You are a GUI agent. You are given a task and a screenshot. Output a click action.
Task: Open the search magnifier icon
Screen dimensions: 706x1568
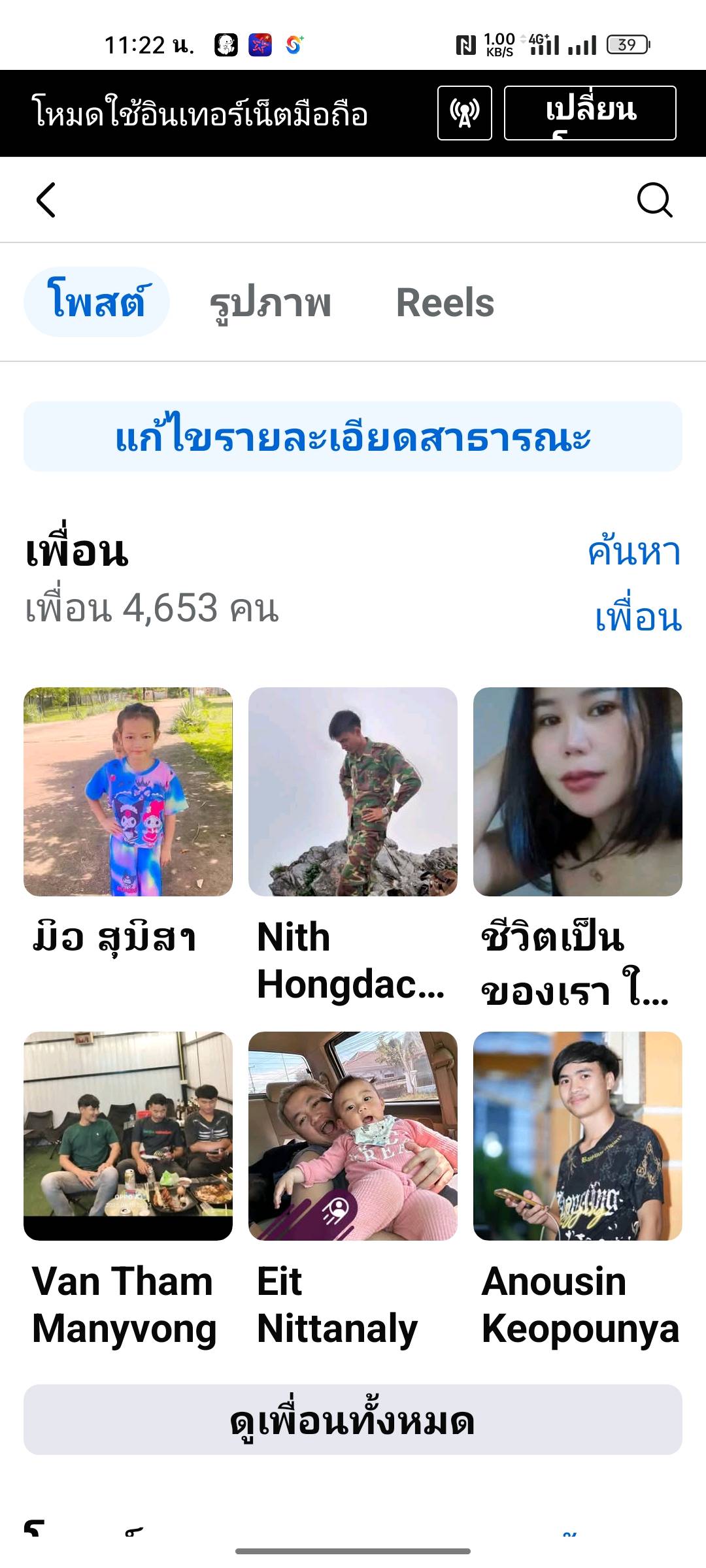pos(654,200)
